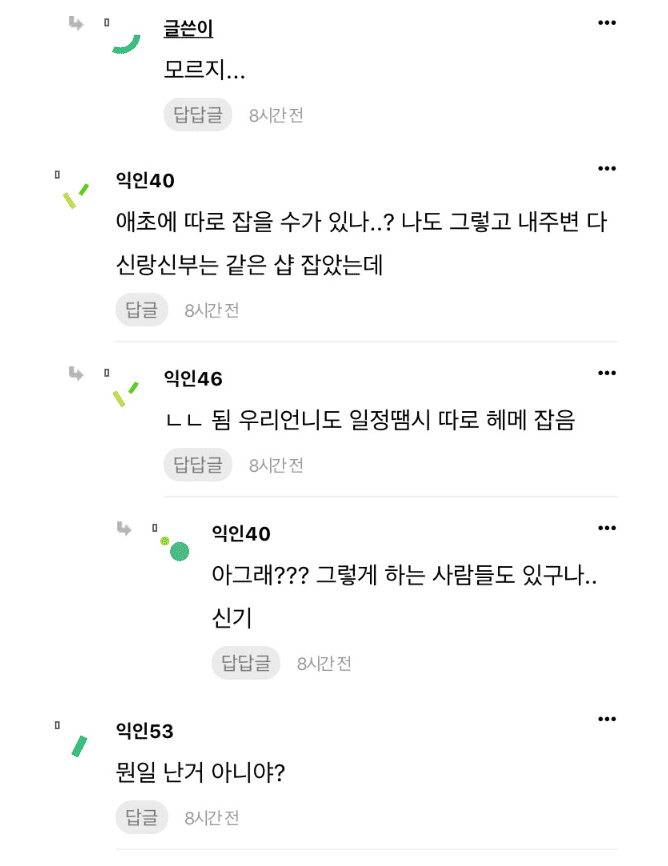668x866 pixels.
Task: Tap 답답글 under 익인46's comment
Action: 198,465
